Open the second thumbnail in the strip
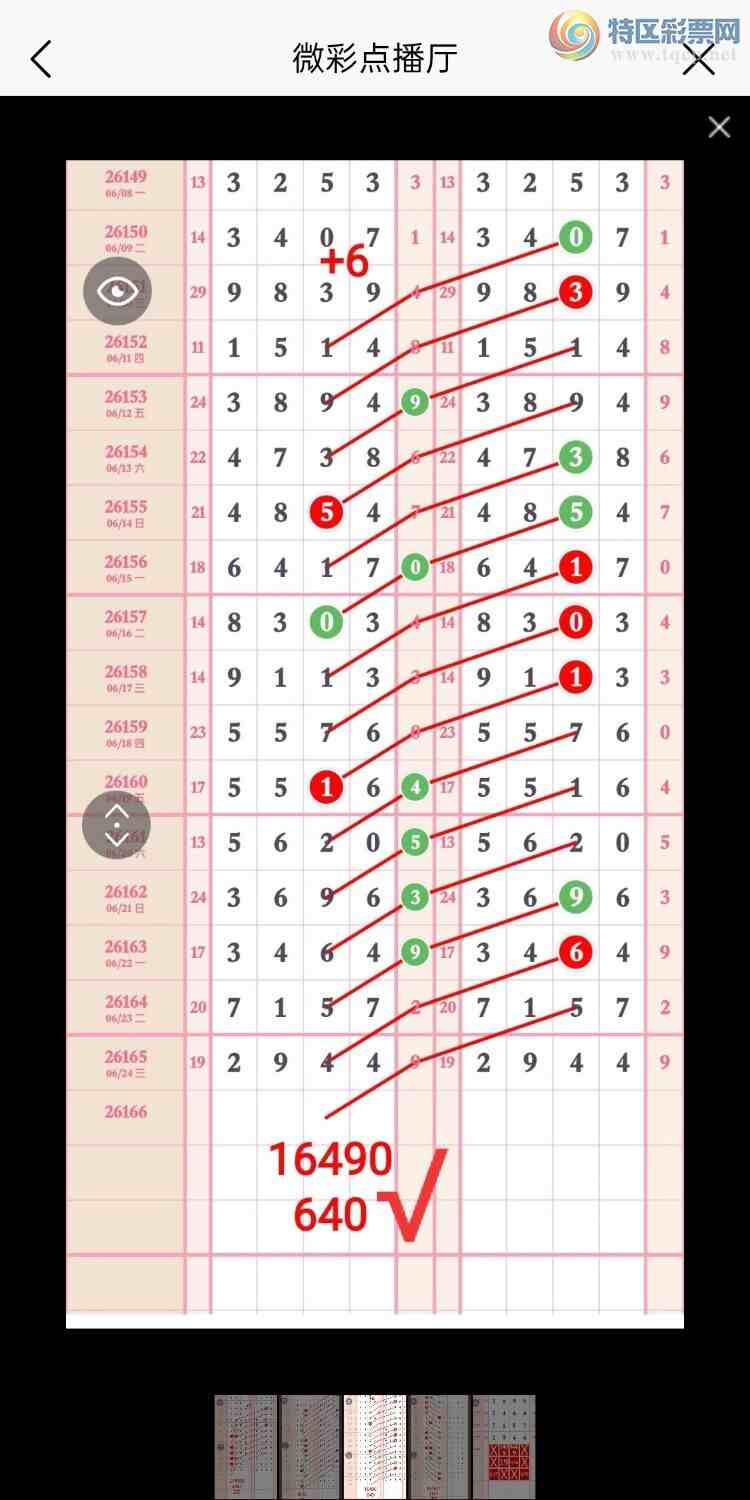This screenshot has height=1500, width=750. 311,1447
